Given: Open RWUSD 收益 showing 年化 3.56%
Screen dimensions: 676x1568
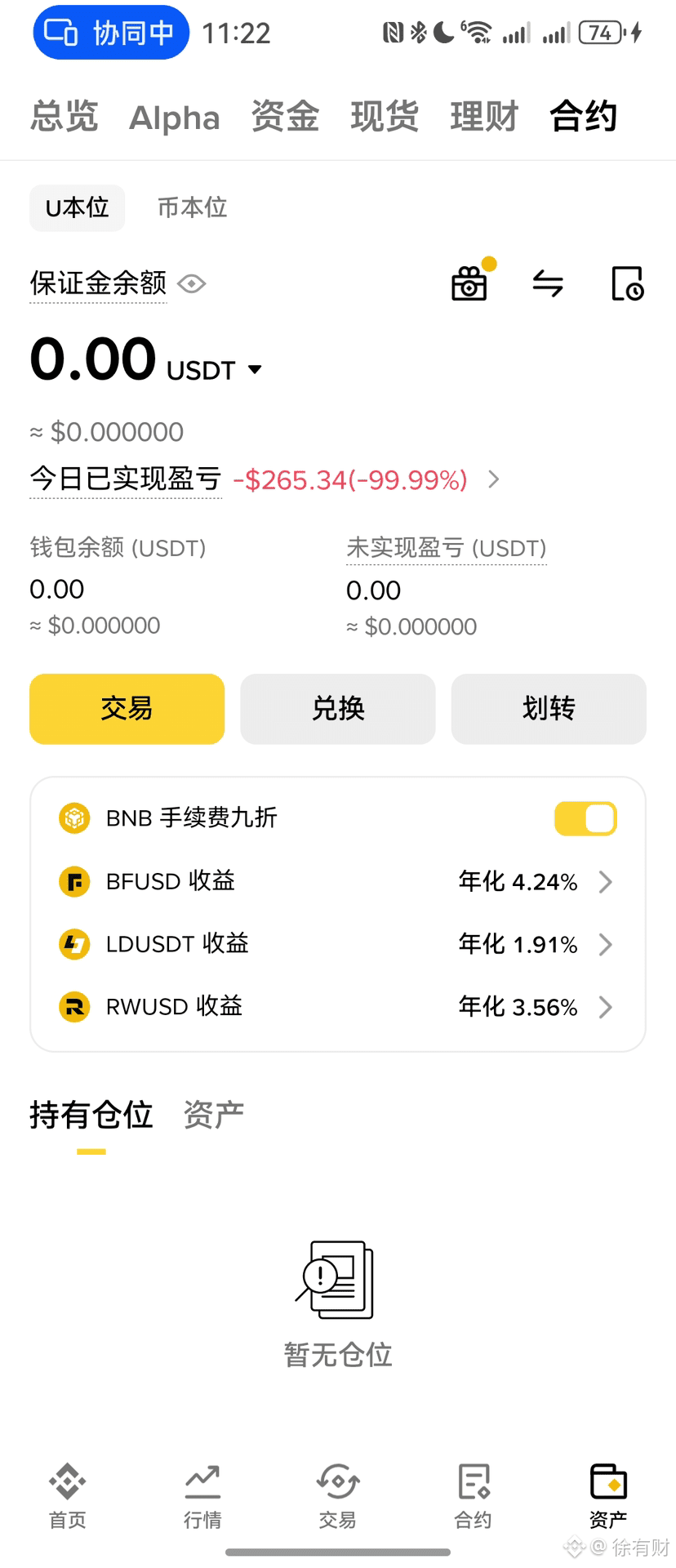Looking at the screenshot, I should [337, 1007].
